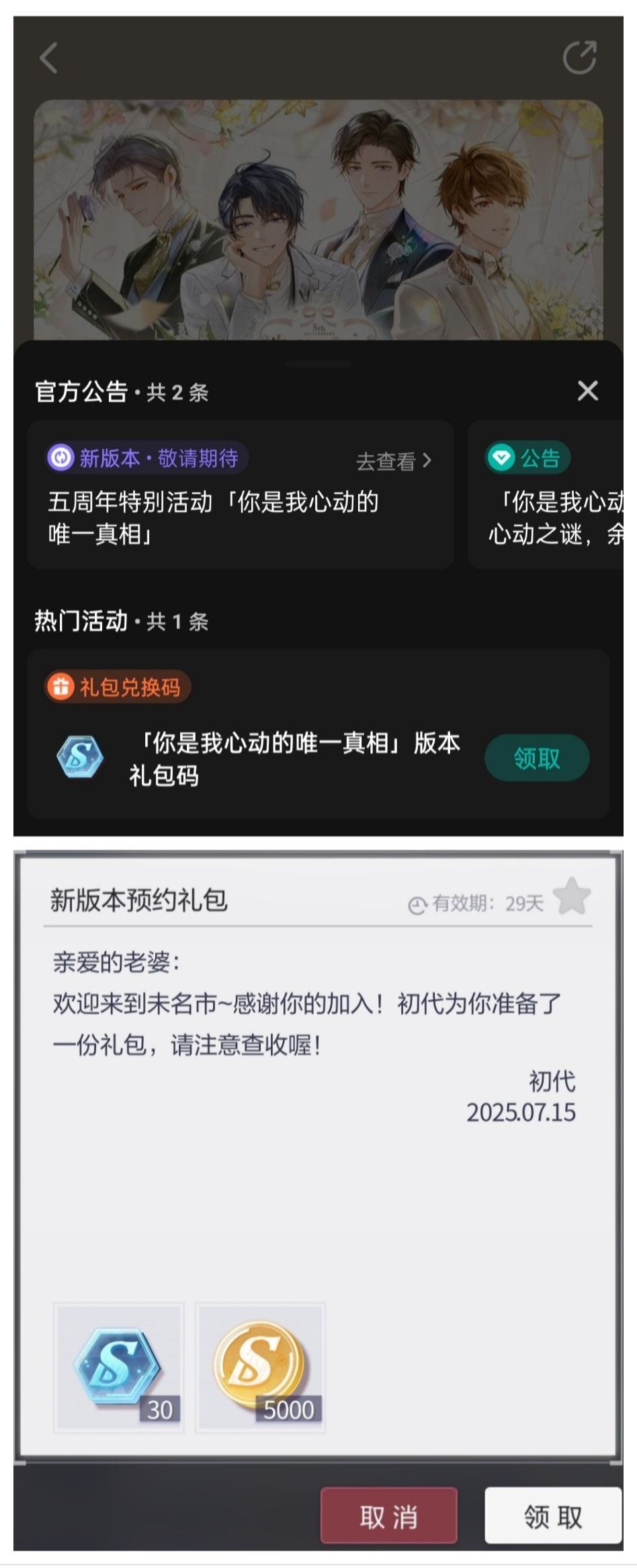Tap the blue S crystal icon beside the 礼包码
Image resolution: width=637 pixels, height=1568 pixels.
[80, 757]
